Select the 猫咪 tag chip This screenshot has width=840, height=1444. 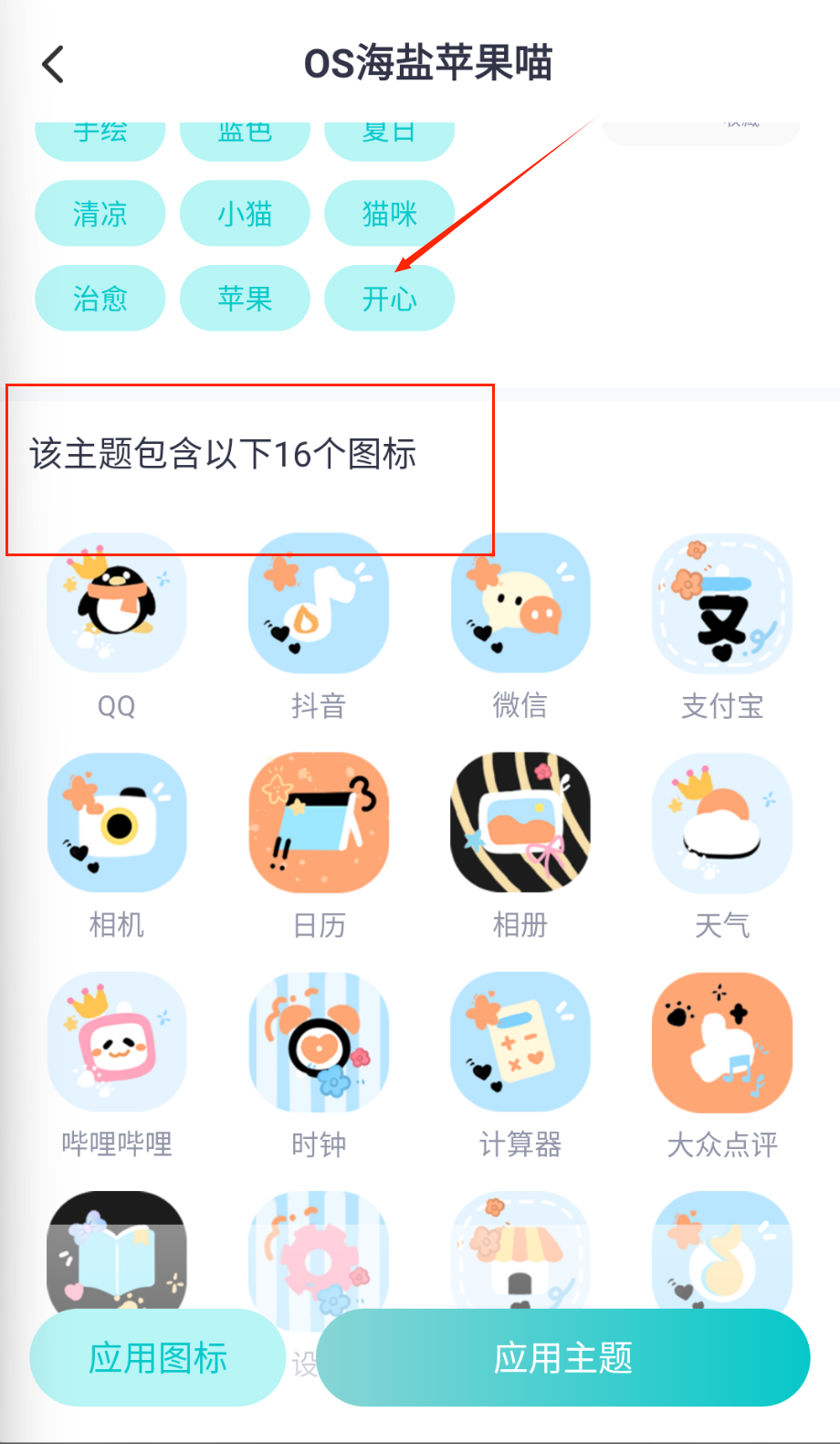(389, 214)
